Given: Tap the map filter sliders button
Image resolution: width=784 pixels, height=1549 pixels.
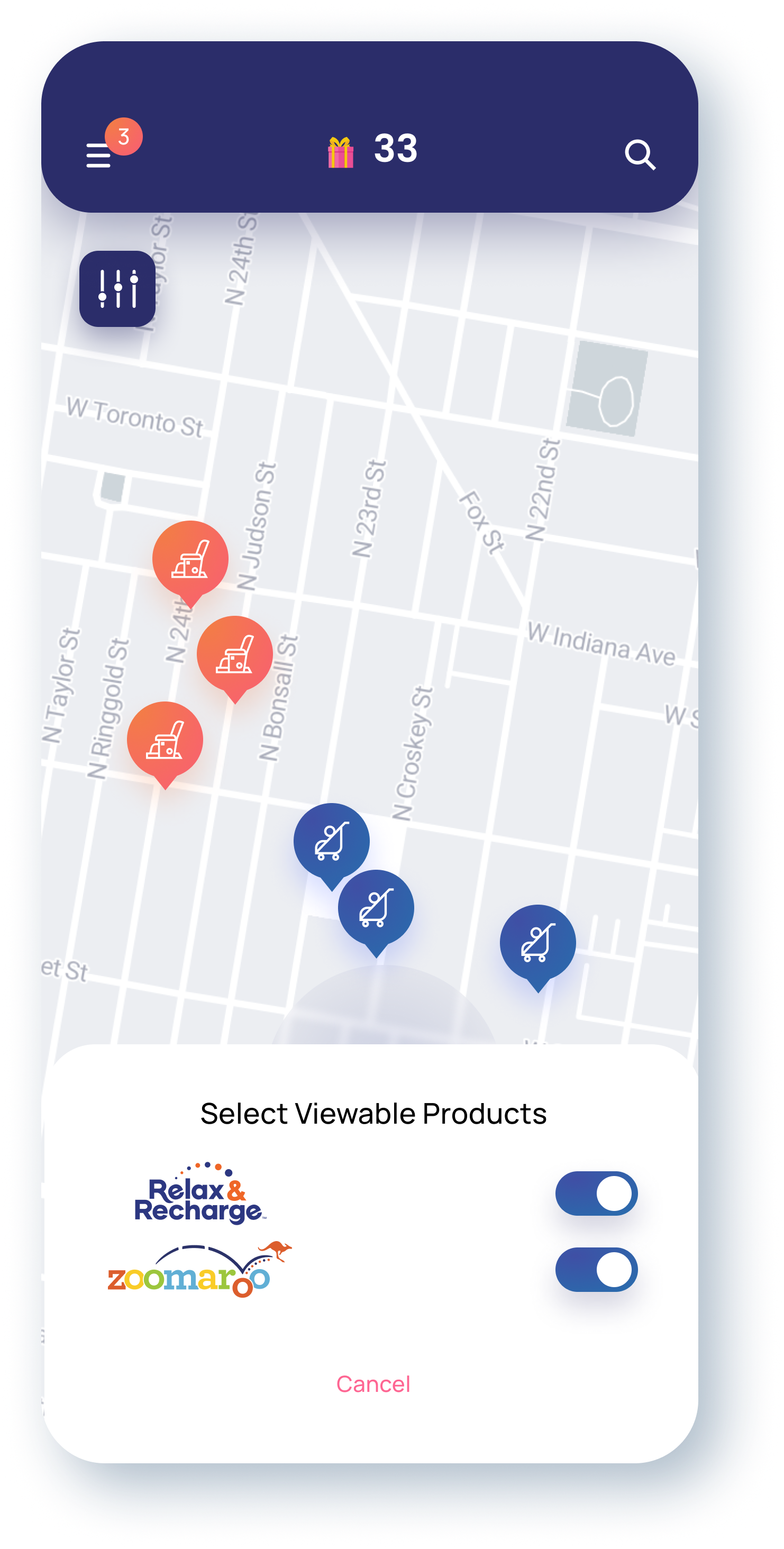Looking at the screenshot, I should 117,289.
